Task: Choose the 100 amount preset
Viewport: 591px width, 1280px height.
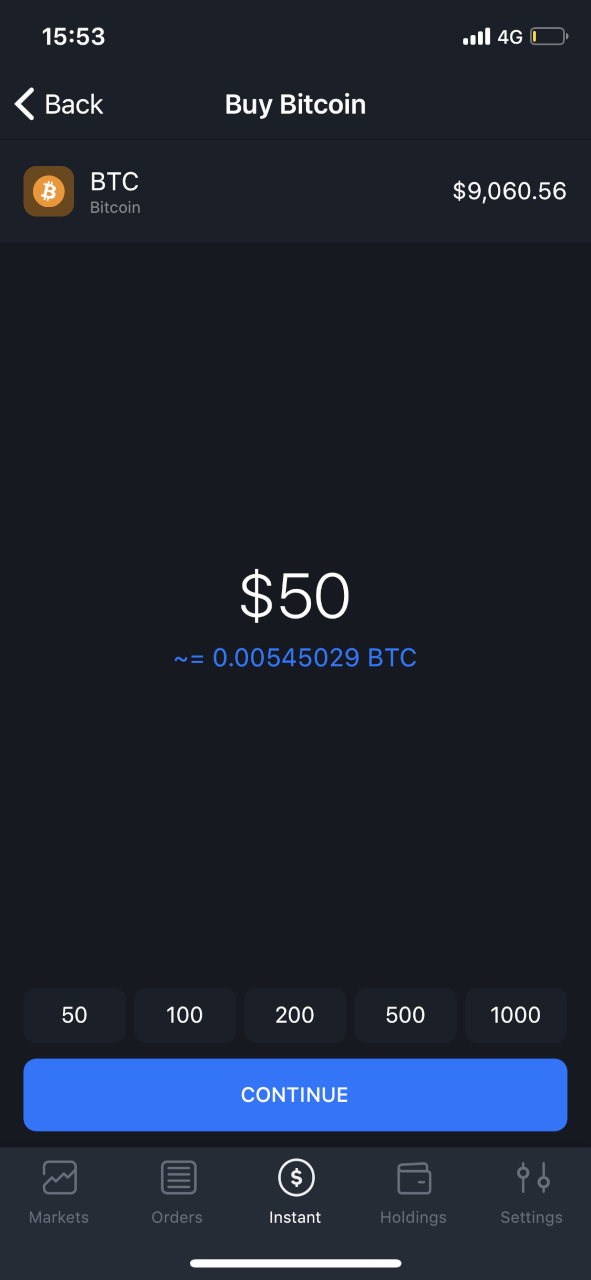Action: [185, 1015]
